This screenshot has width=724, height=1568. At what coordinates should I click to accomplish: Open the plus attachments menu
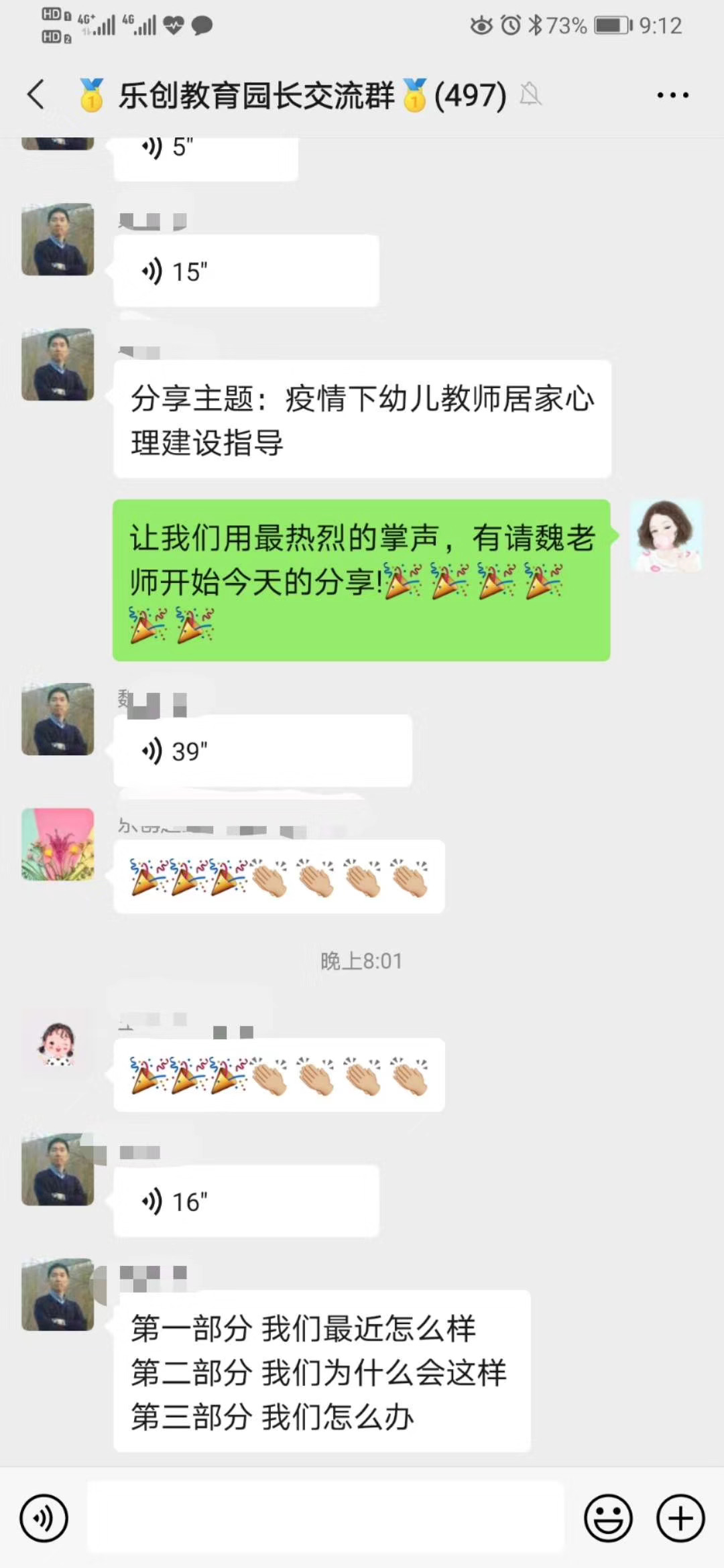coord(680,1518)
